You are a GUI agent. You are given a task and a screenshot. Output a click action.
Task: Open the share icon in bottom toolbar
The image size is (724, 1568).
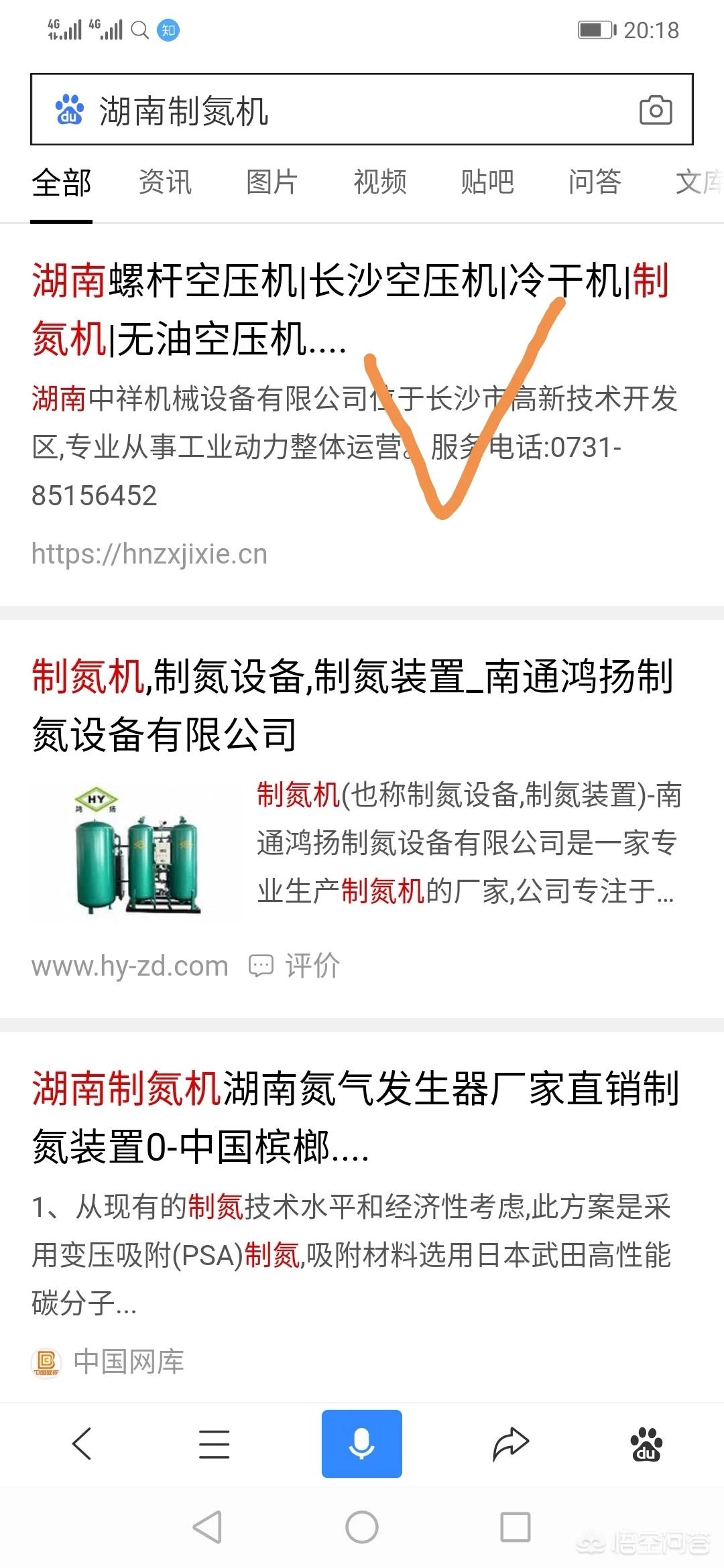point(509,1444)
